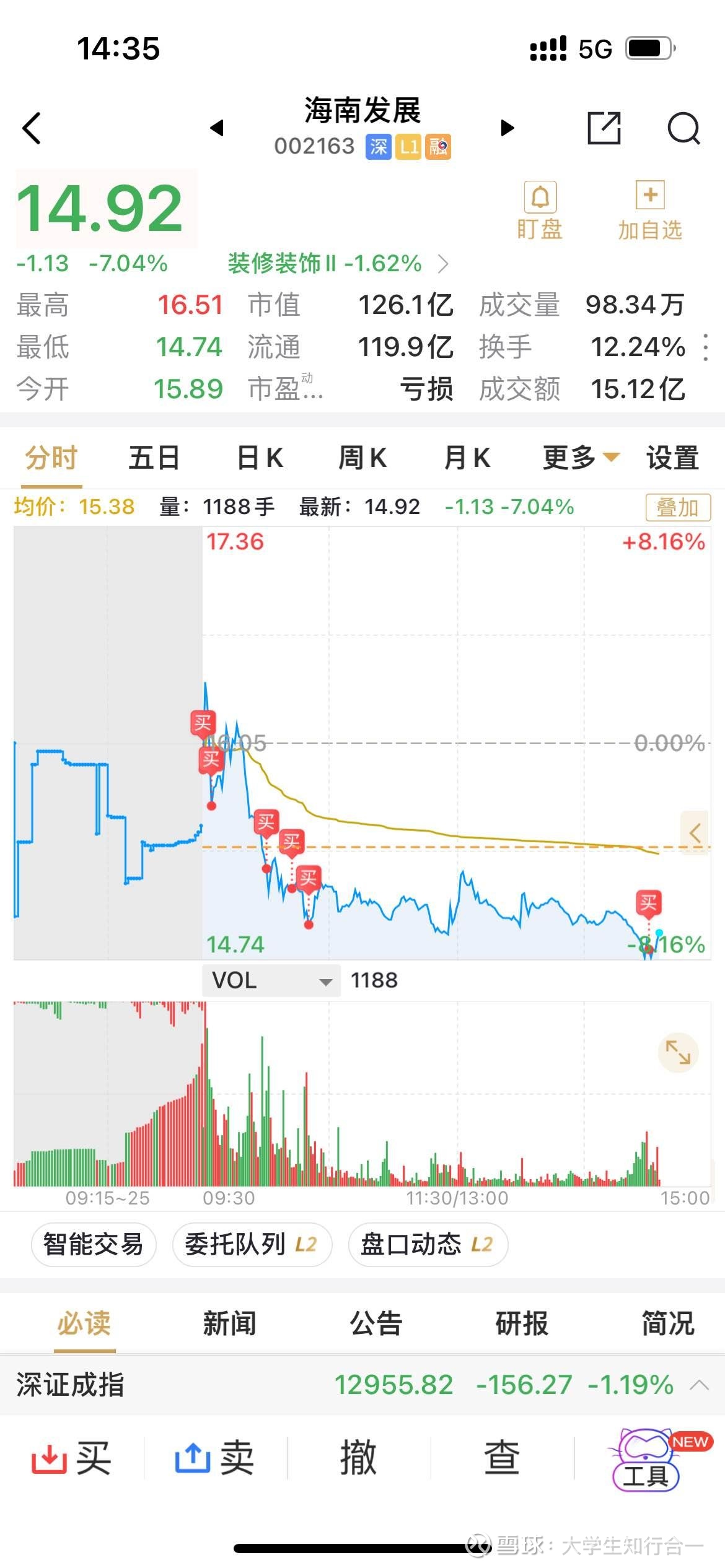Switch to 五日 chart tab
Image resolution: width=725 pixels, height=1568 pixels.
[x=154, y=458]
